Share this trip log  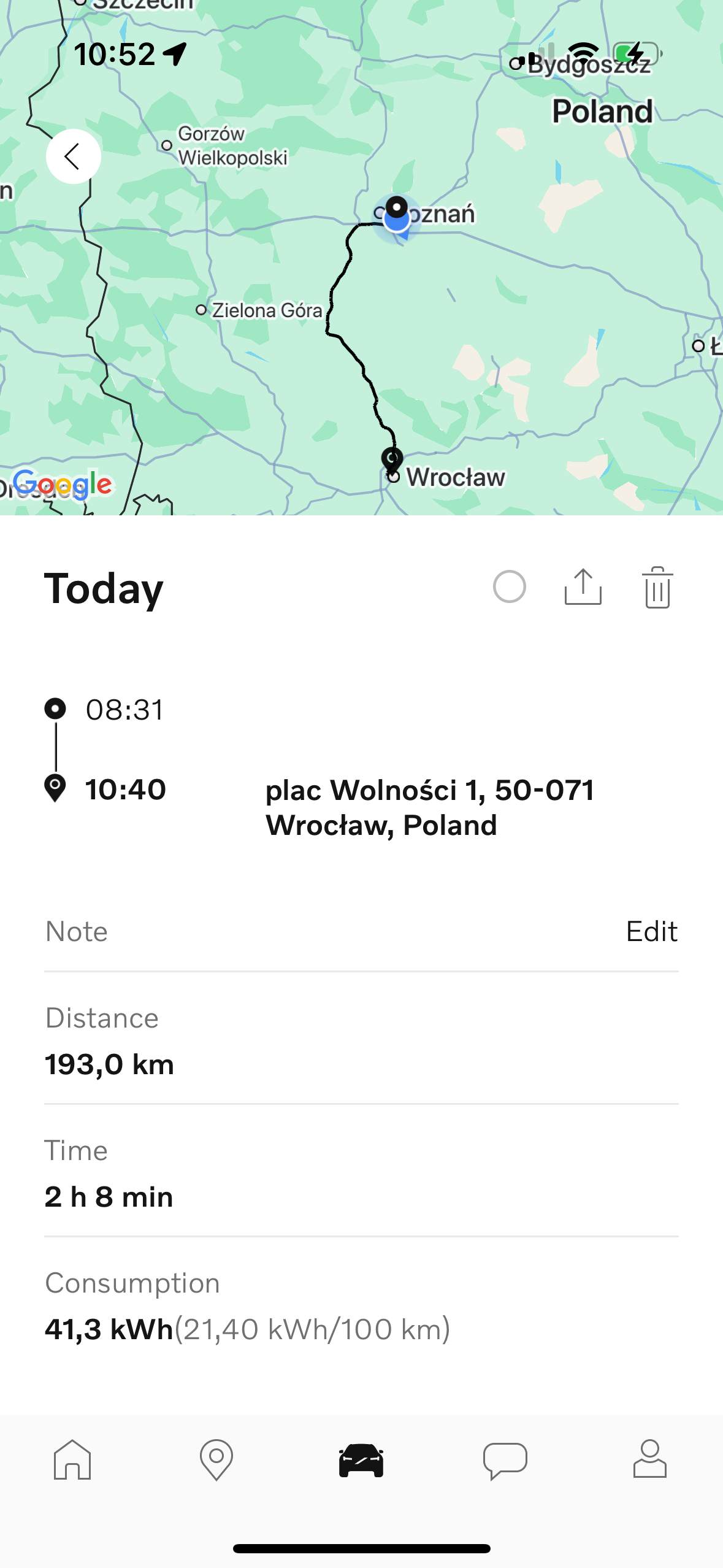(583, 587)
